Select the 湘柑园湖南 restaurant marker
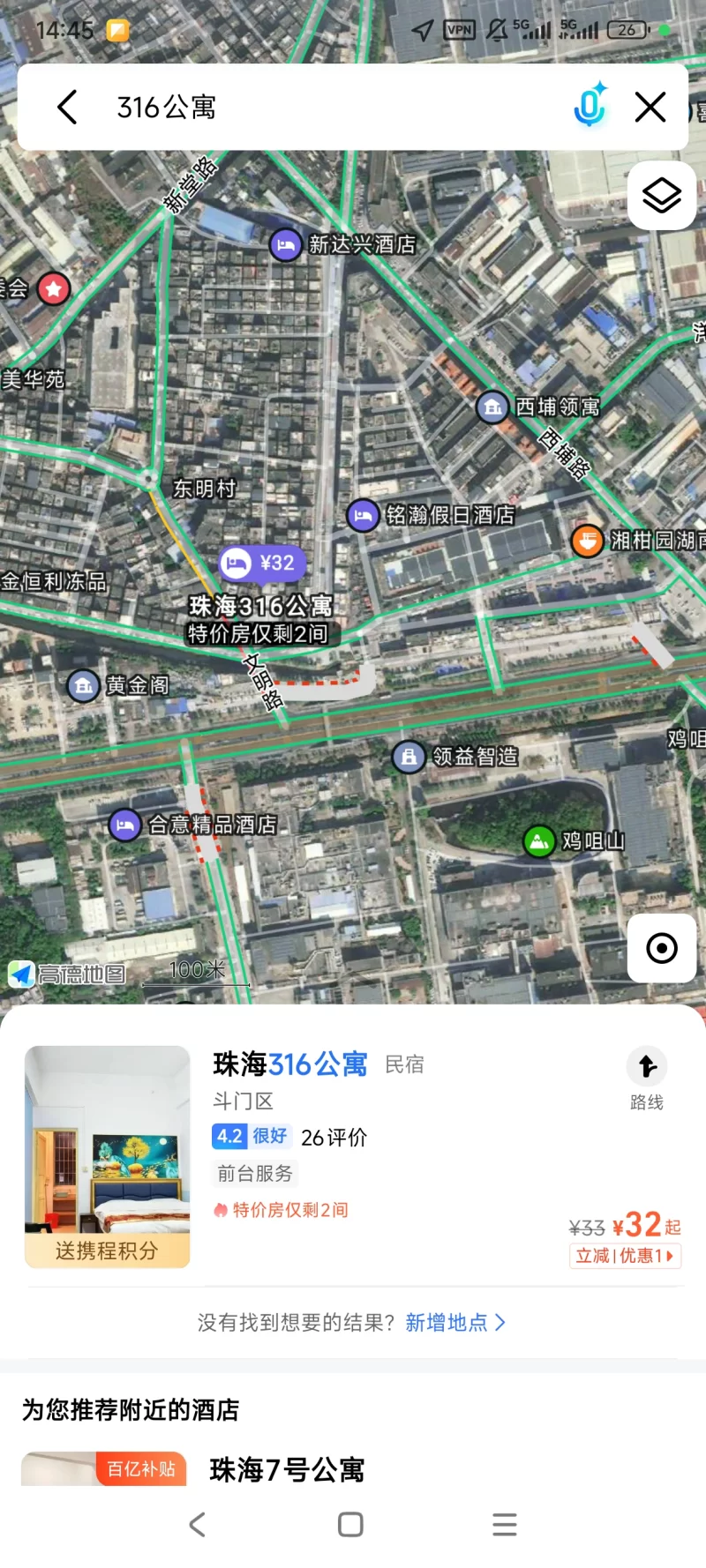The width and height of the screenshot is (706, 1568). coord(588,541)
